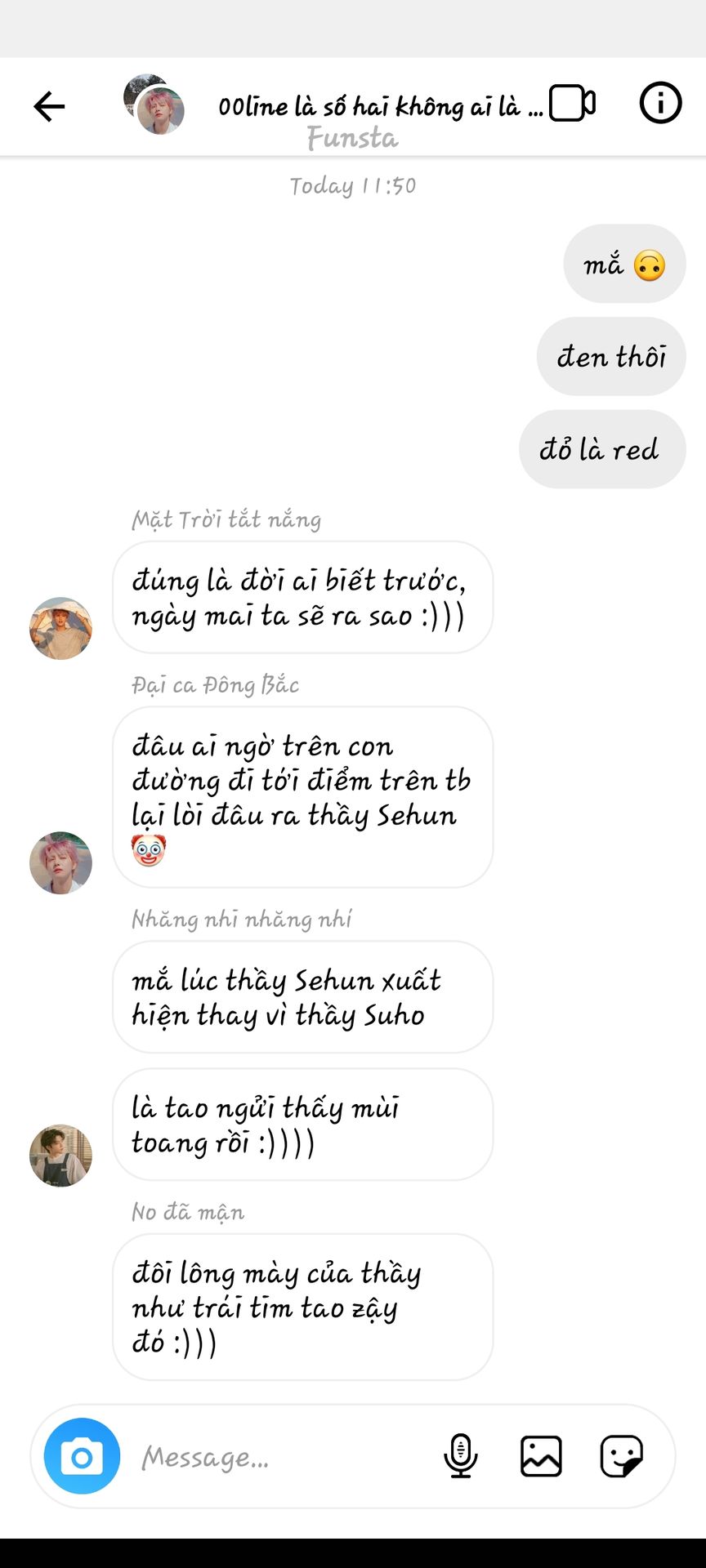Go back using the arrow

(49, 106)
